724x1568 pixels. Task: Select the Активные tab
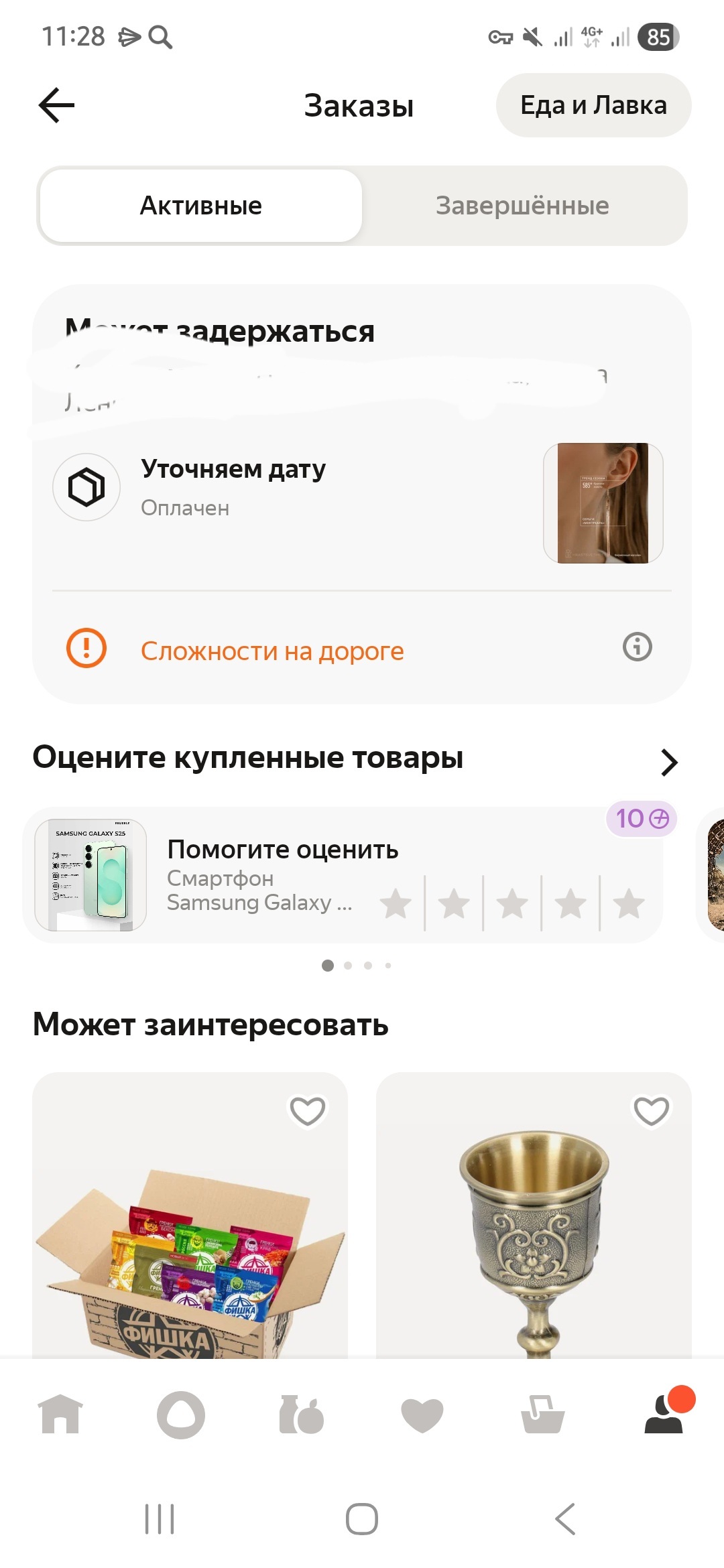[x=201, y=206]
